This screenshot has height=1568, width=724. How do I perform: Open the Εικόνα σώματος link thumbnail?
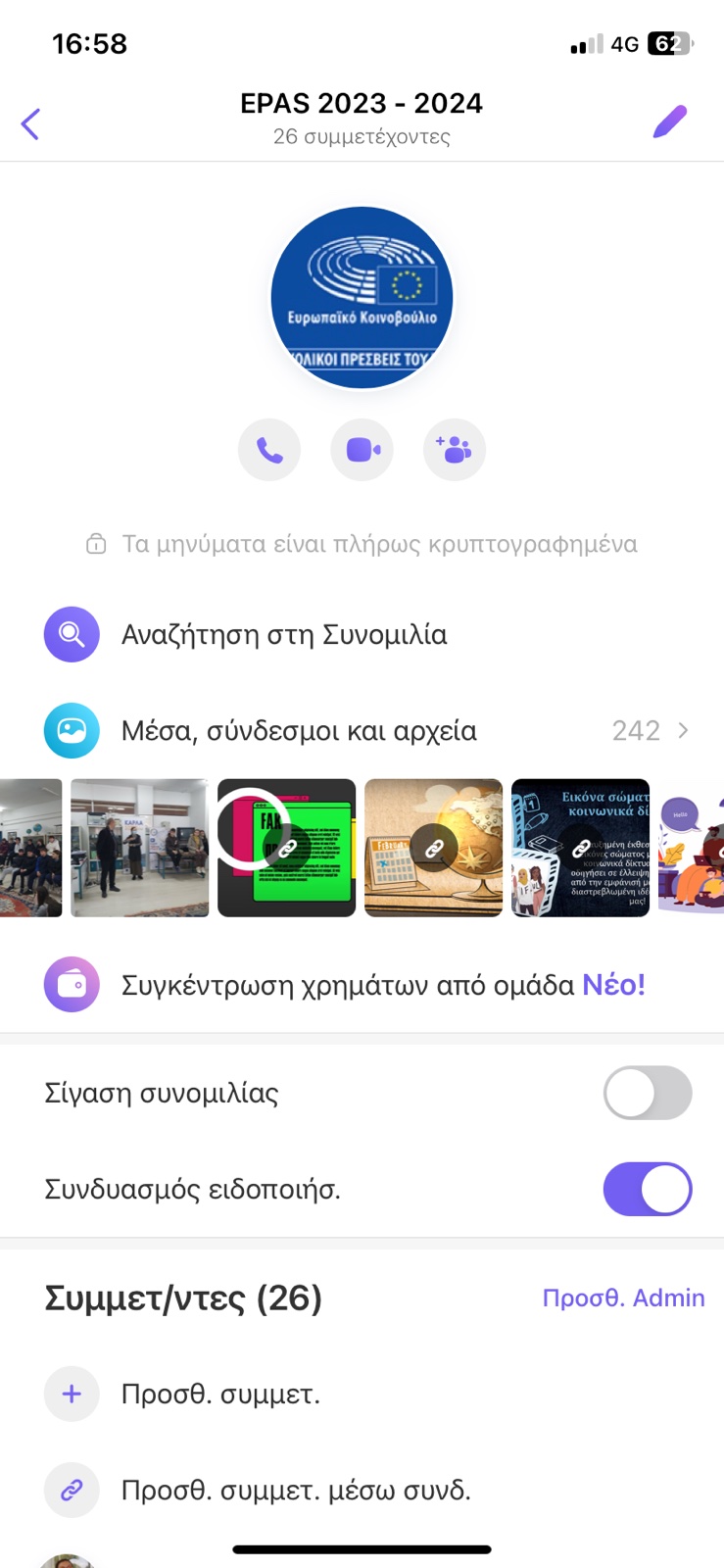click(x=580, y=848)
